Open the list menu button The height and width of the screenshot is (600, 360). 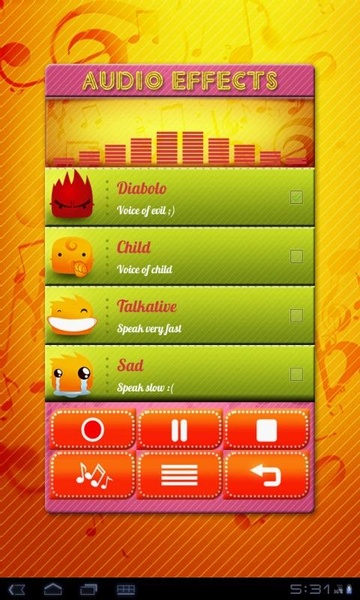pos(179,475)
